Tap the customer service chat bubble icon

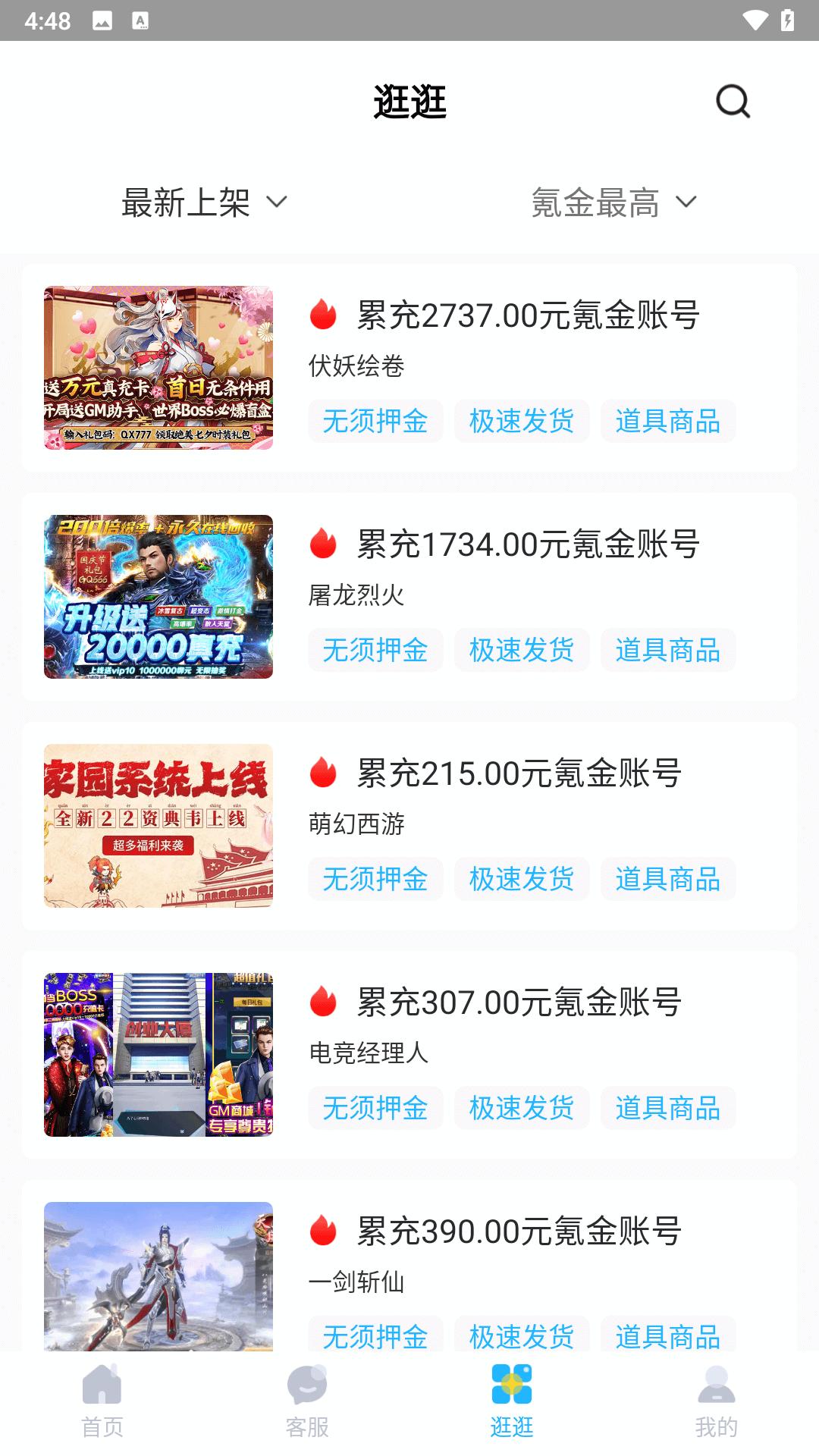(x=308, y=1398)
